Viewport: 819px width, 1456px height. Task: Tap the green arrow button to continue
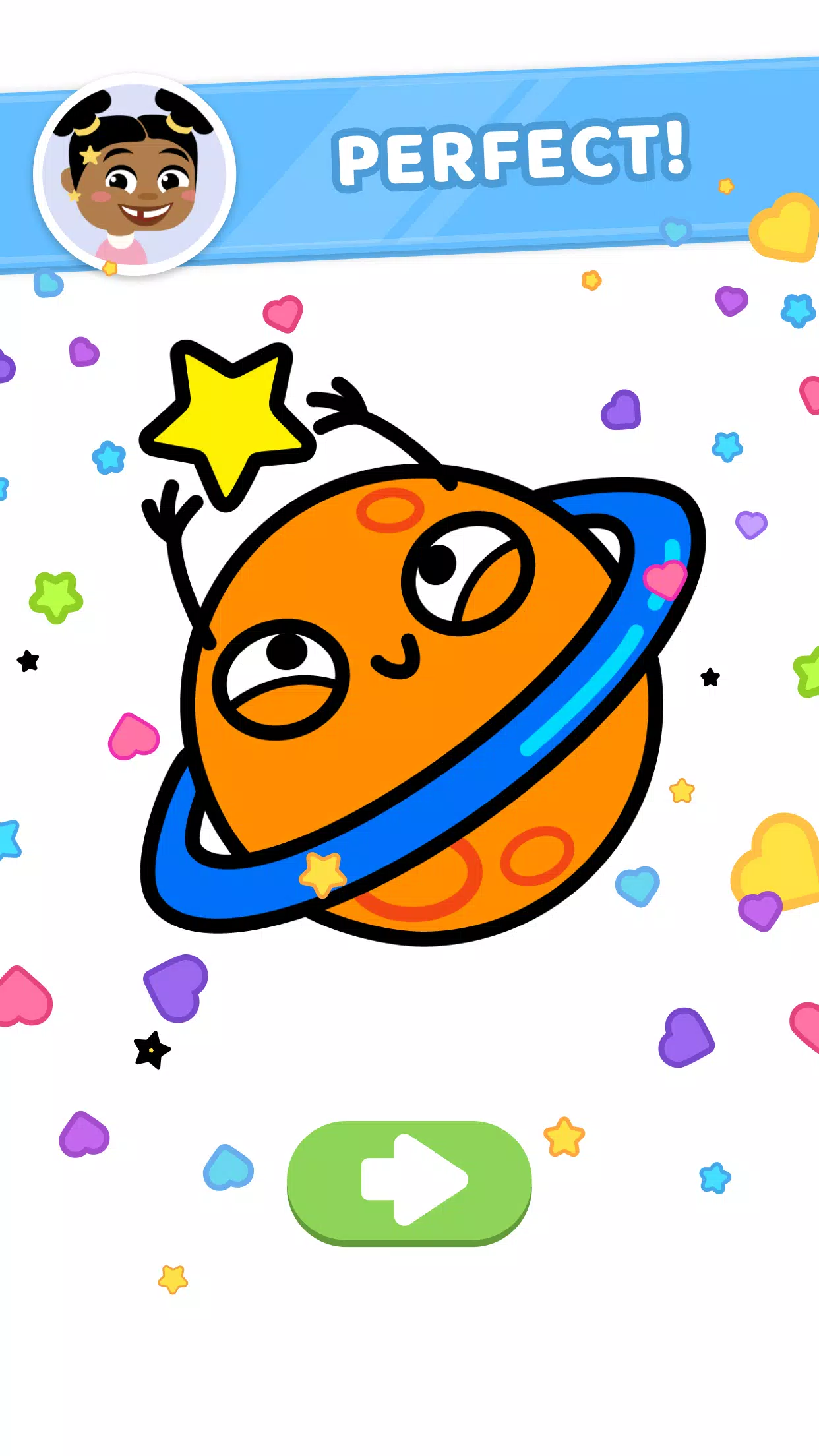409,1182
